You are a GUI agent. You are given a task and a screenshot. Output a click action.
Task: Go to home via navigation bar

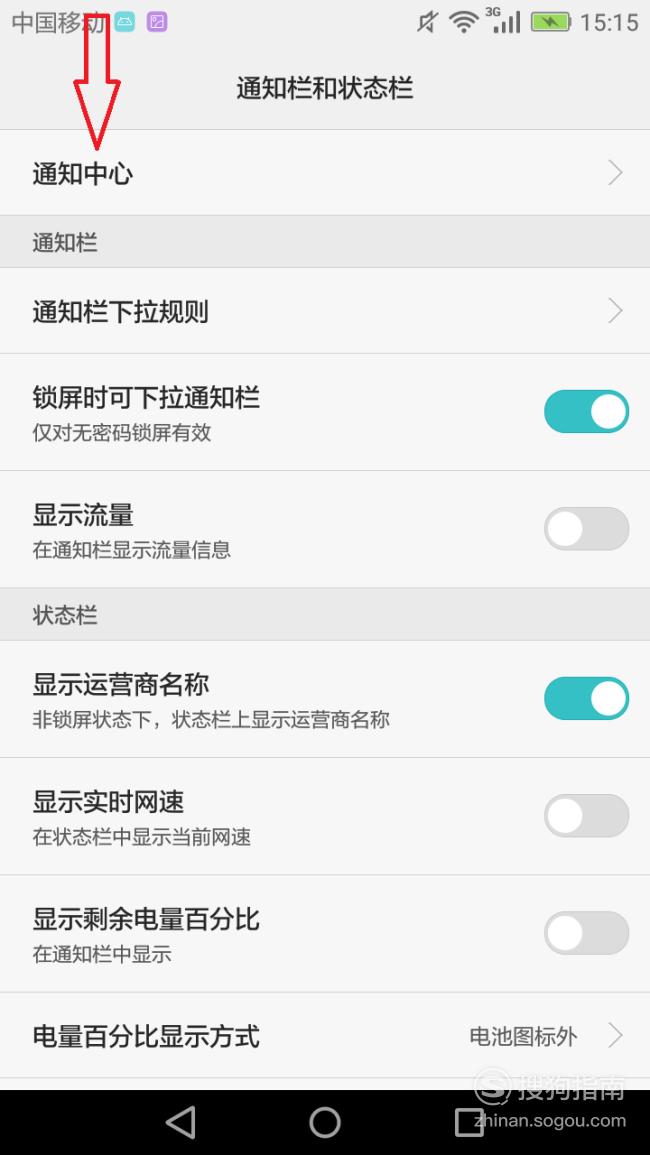tap(325, 1123)
